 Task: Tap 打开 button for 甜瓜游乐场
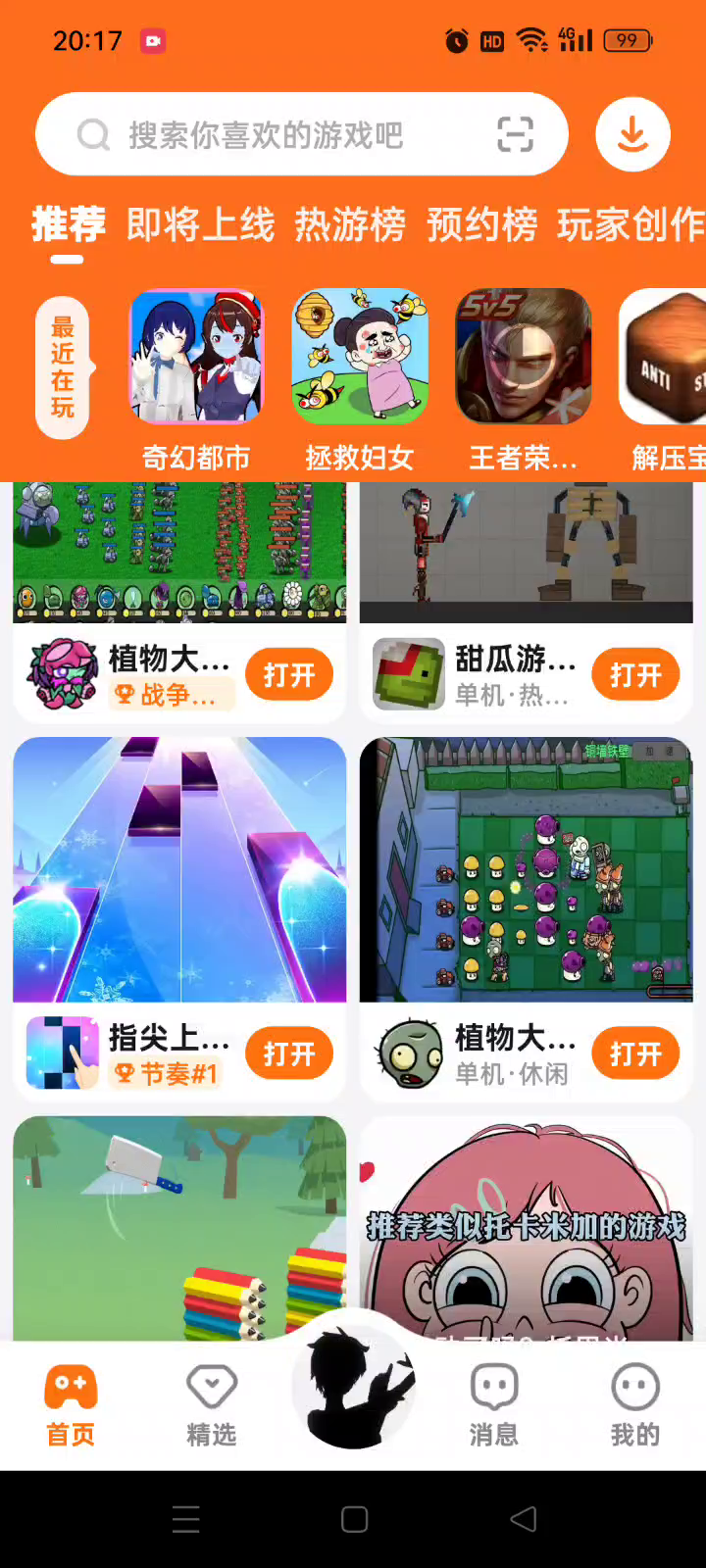coord(635,674)
